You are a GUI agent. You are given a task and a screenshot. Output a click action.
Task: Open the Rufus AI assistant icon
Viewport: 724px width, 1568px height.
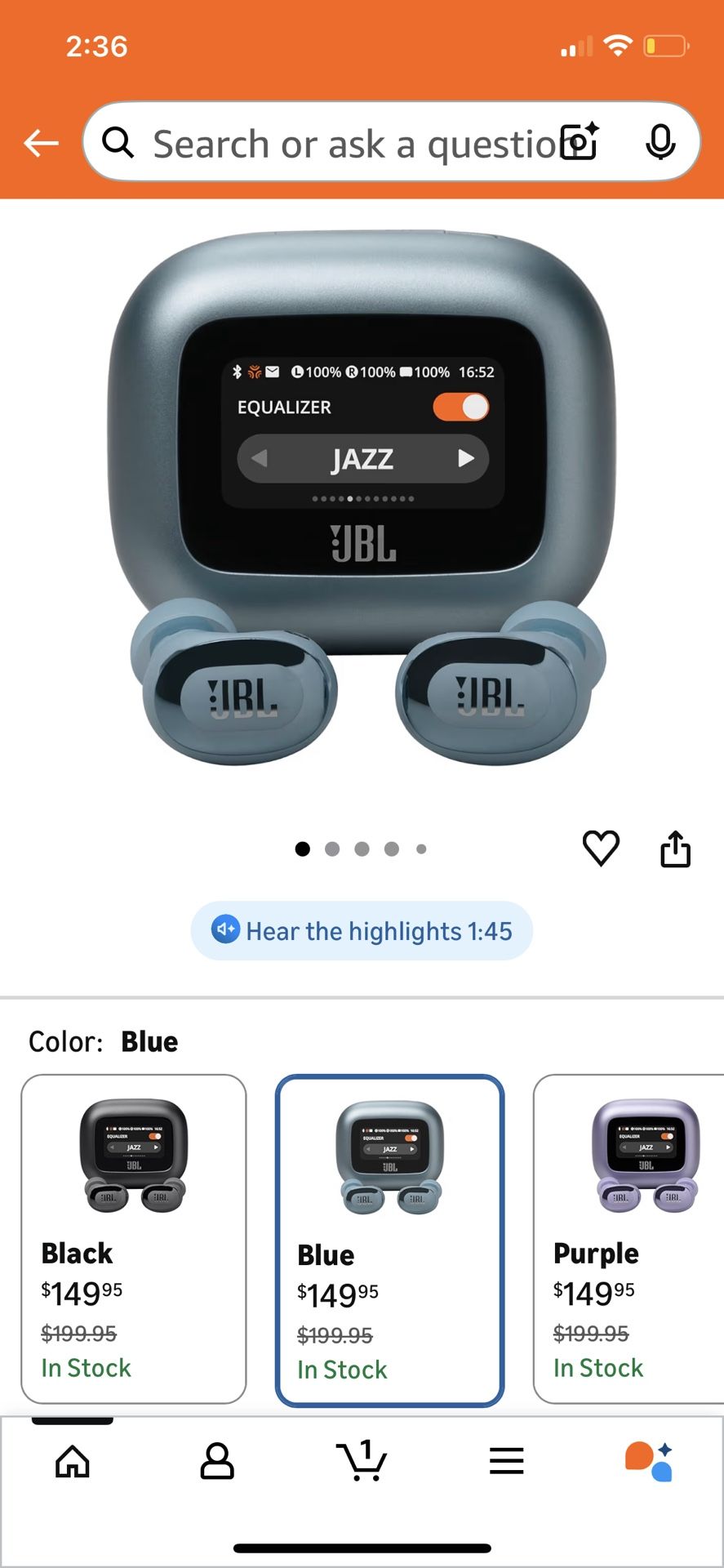[647, 1462]
